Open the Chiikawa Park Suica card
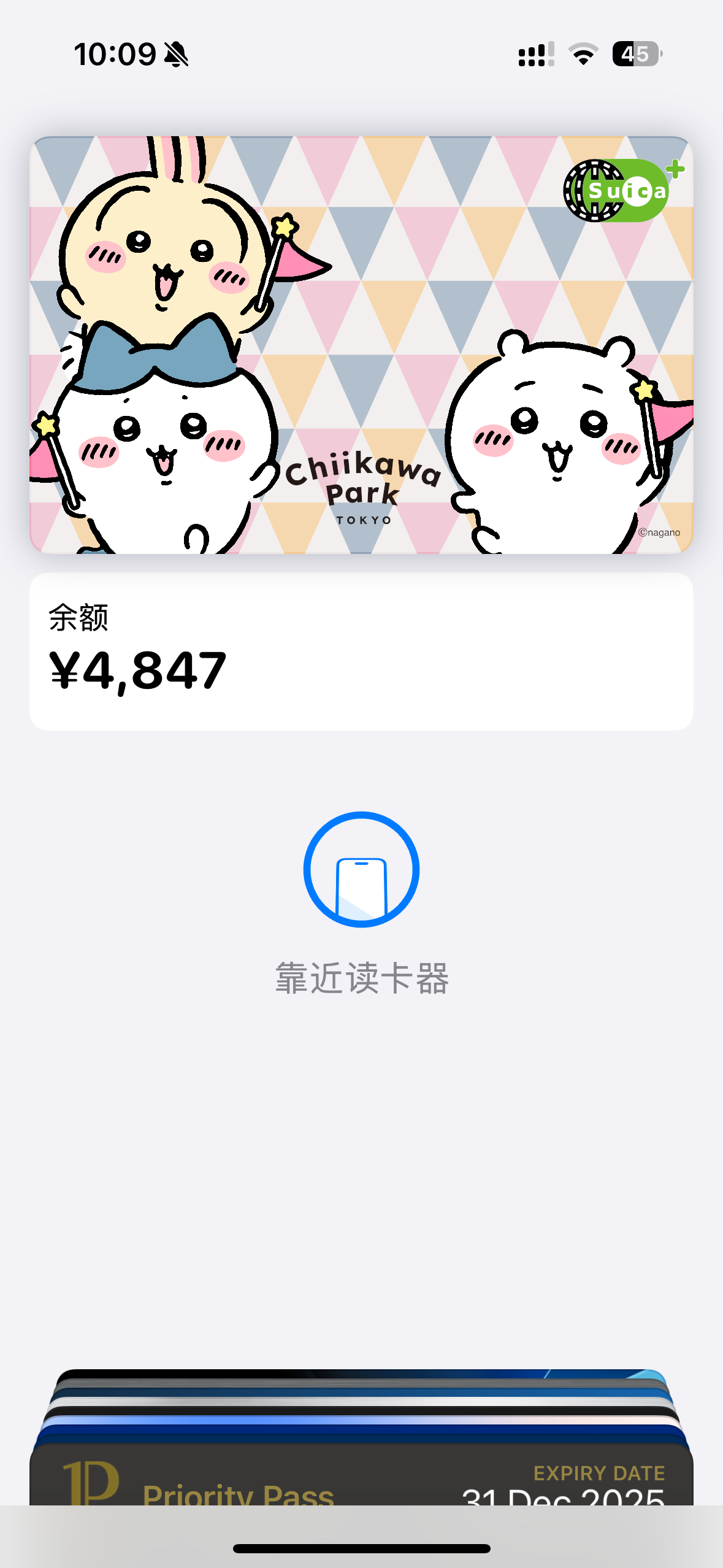Image resolution: width=723 pixels, height=1568 pixels. [361, 345]
